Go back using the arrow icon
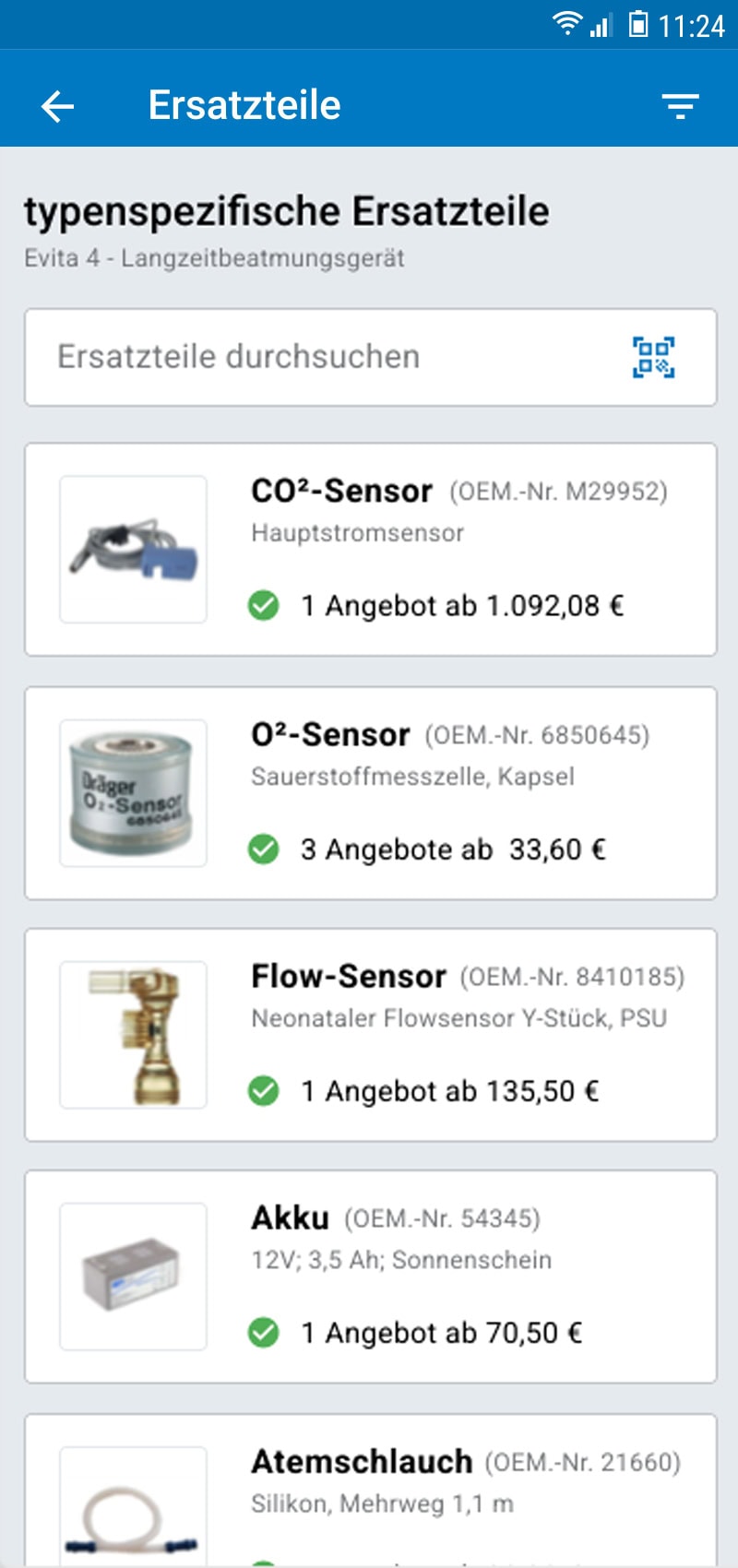The height and width of the screenshot is (1568, 738). pyautogui.click(x=57, y=106)
